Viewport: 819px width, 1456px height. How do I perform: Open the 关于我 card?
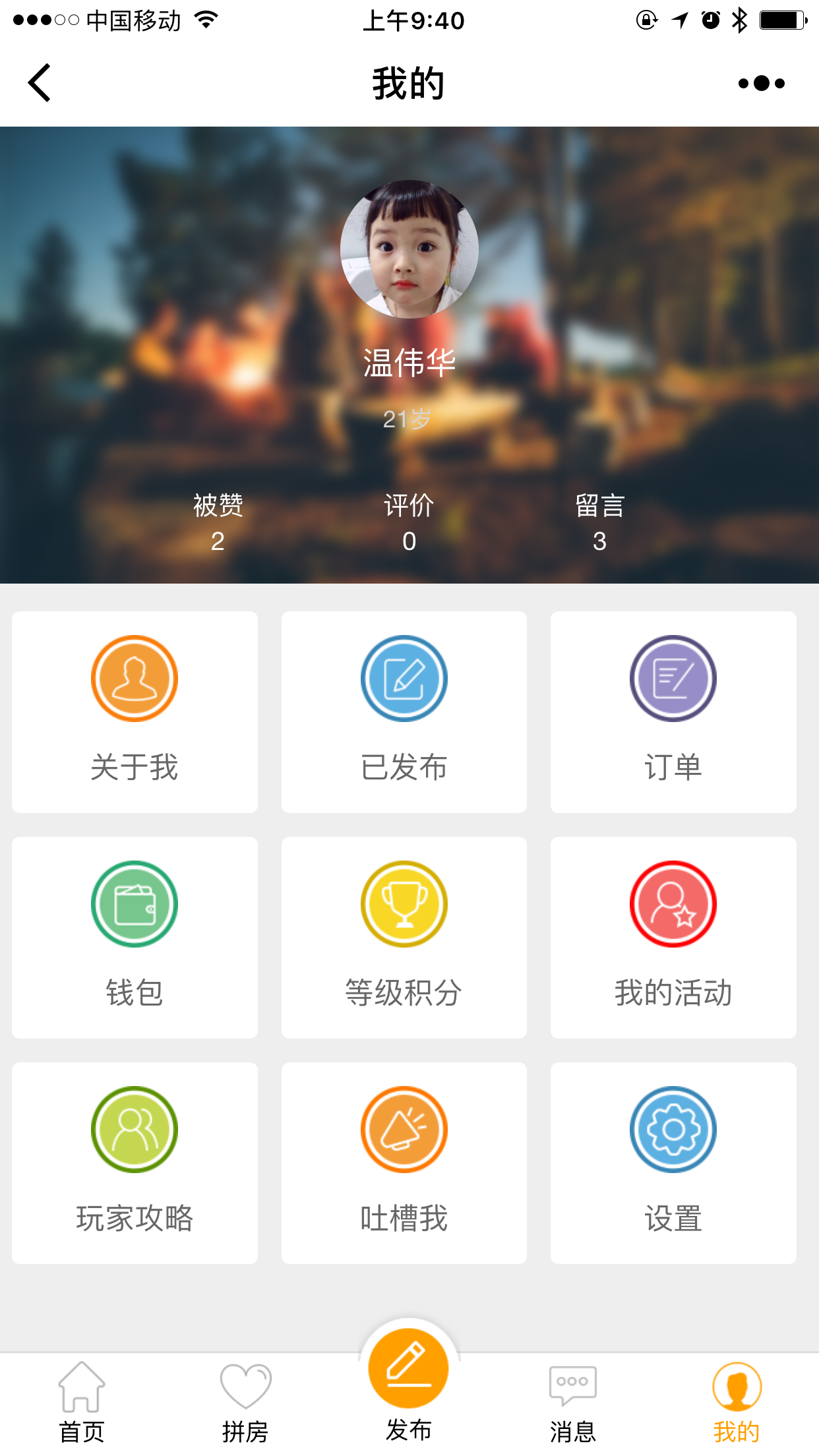pos(135,712)
